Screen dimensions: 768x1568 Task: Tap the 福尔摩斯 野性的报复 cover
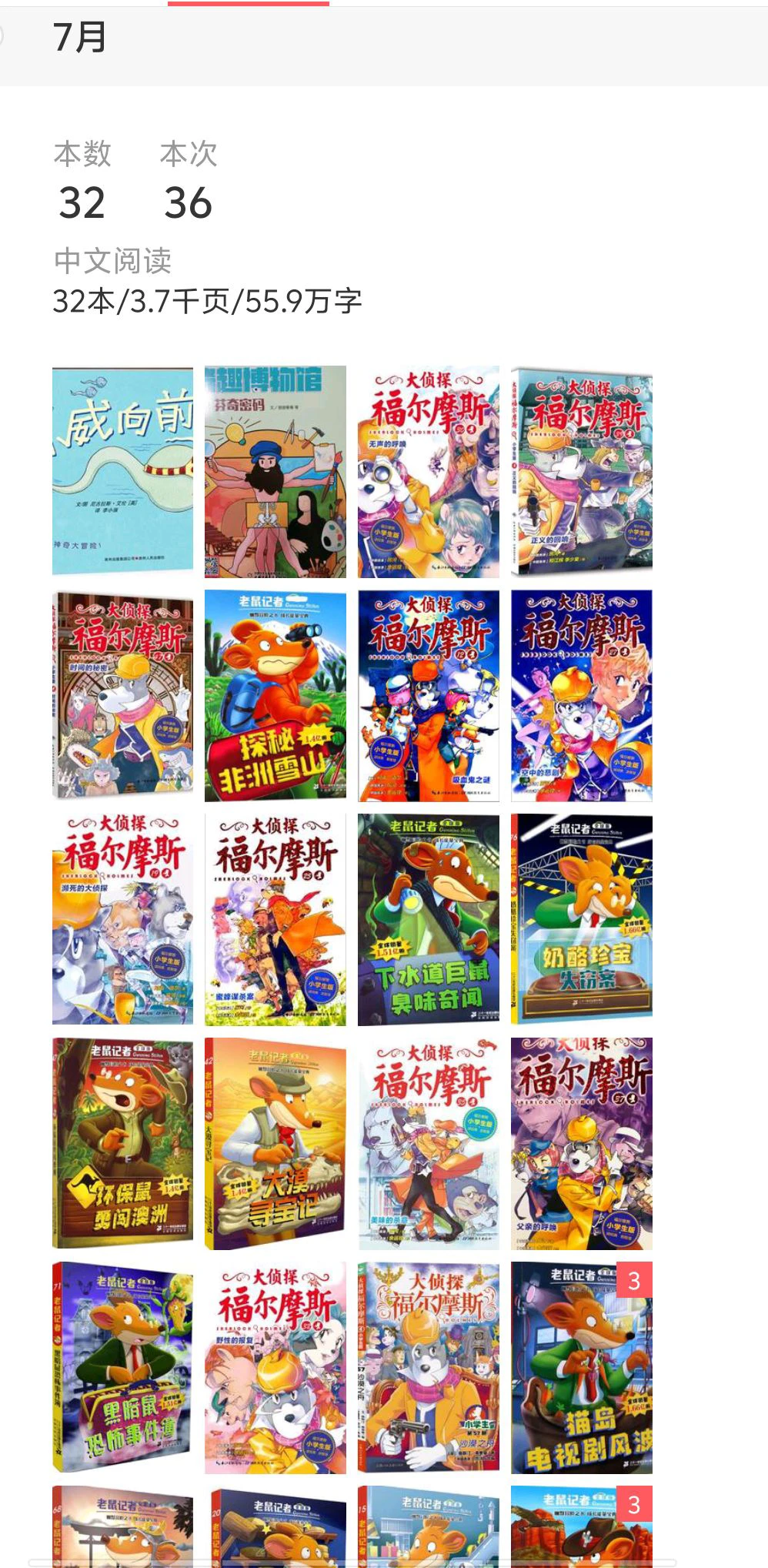275,1367
